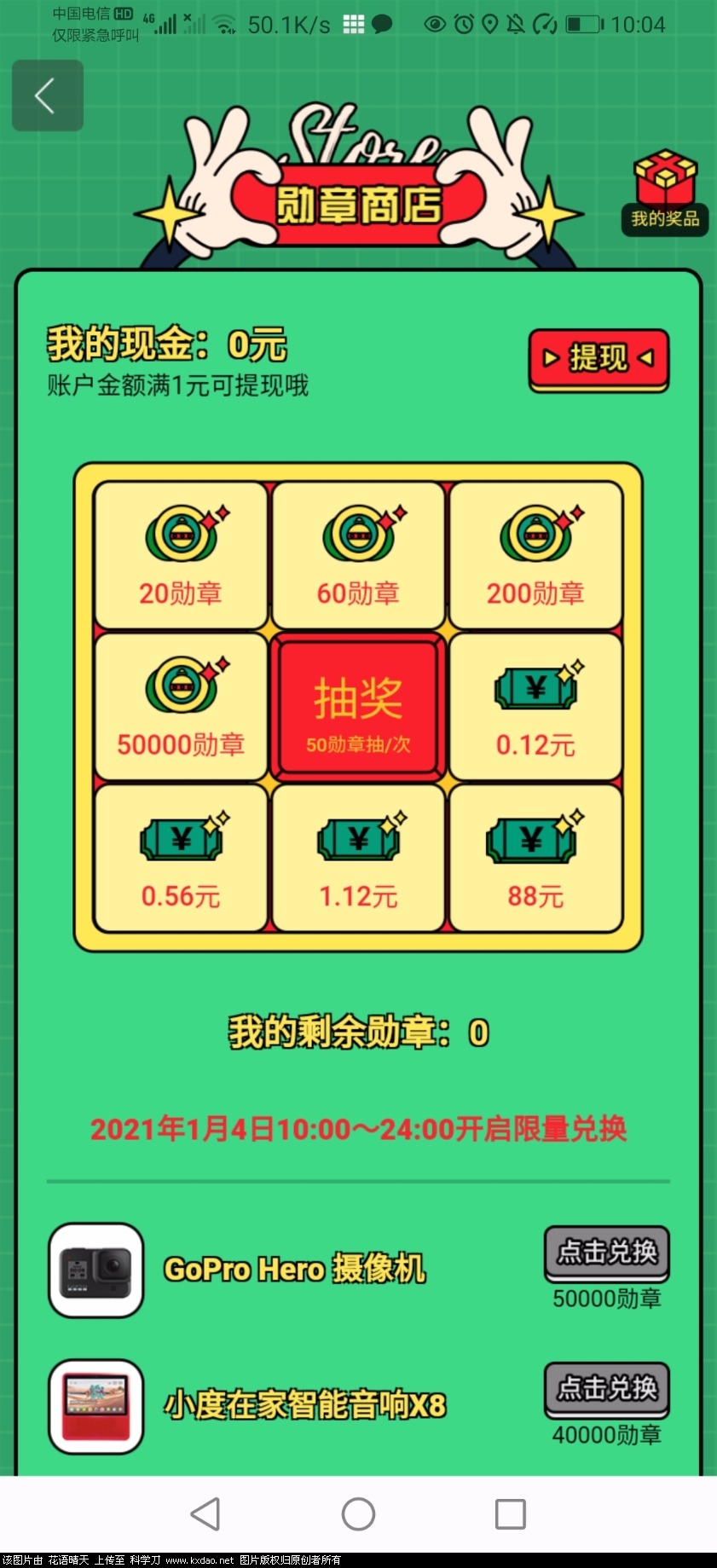The width and height of the screenshot is (717, 1568).
Task: Return to the system home screen
Action: 358,1514
